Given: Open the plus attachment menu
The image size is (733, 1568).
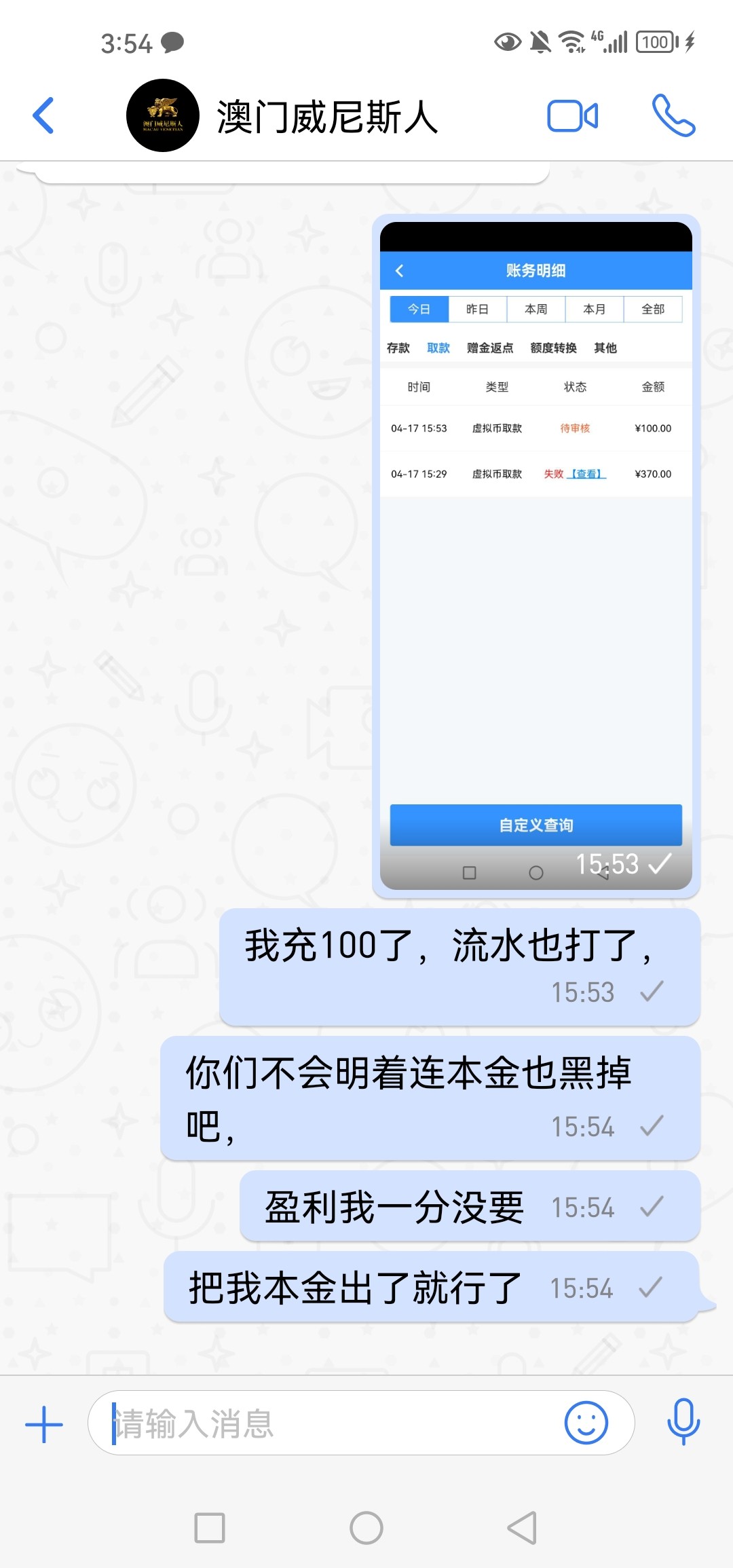Looking at the screenshot, I should [44, 1424].
